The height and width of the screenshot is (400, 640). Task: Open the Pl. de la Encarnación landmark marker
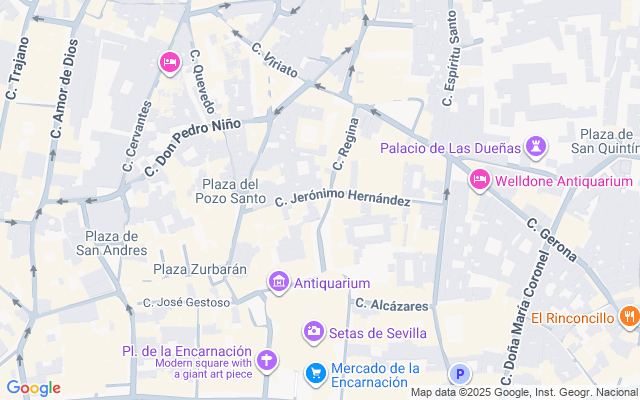pos(266,359)
